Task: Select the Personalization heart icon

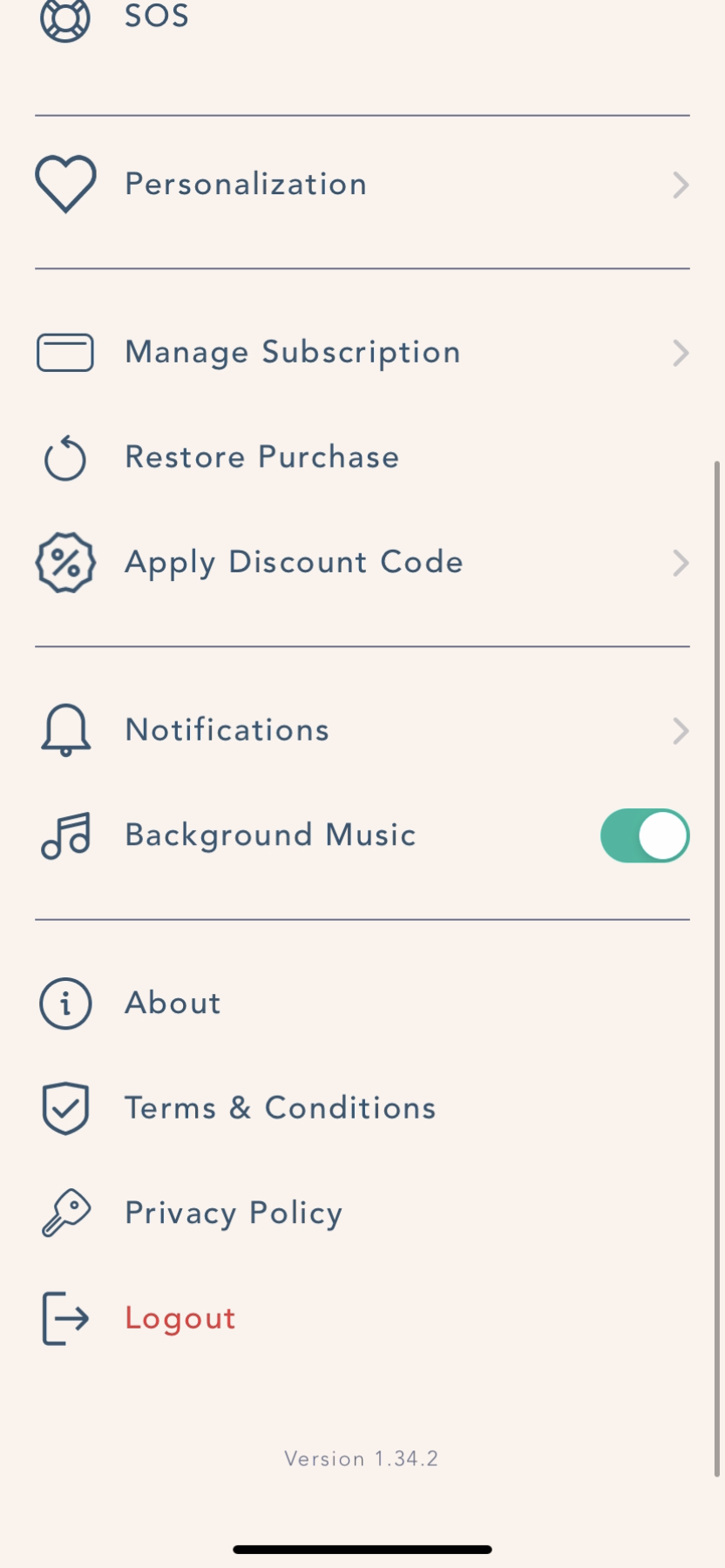Action: (x=64, y=184)
